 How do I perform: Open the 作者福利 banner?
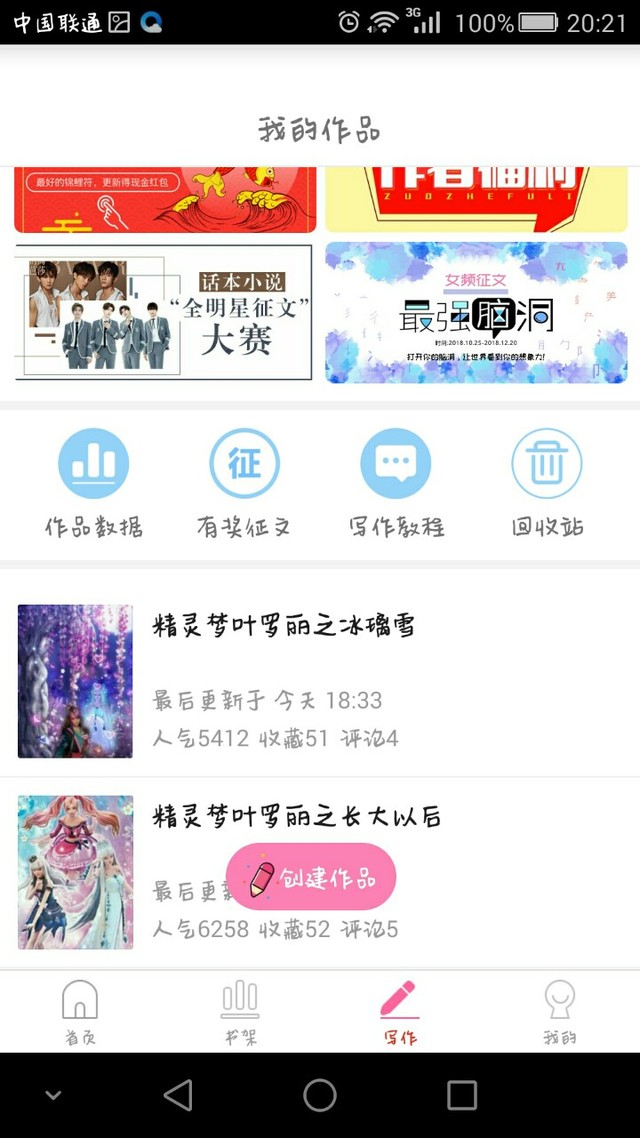[x=476, y=200]
